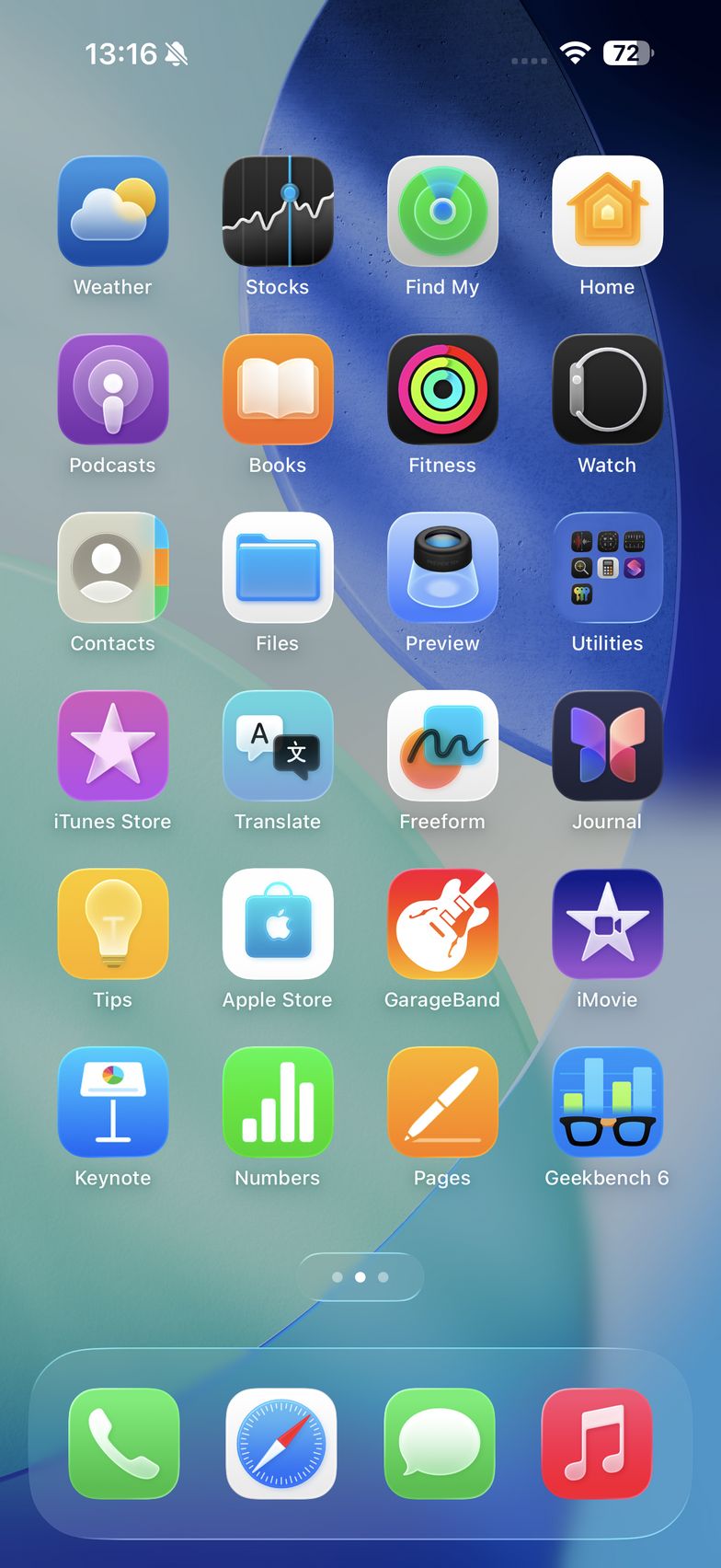Open the Journal app
The height and width of the screenshot is (1568, 721).
tap(607, 745)
